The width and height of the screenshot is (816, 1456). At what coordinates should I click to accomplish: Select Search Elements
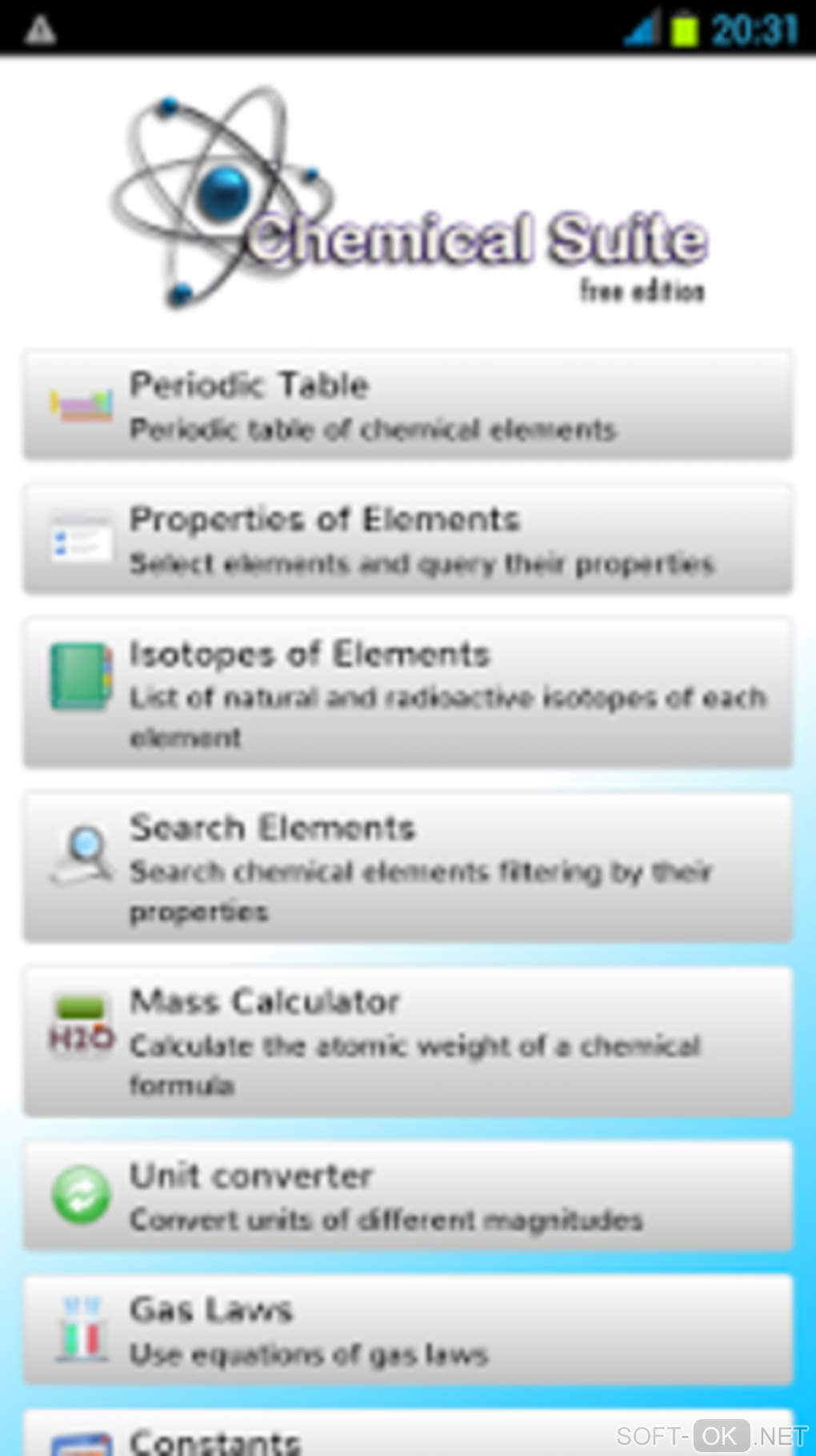pyautogui.click(x=408, y=868)
